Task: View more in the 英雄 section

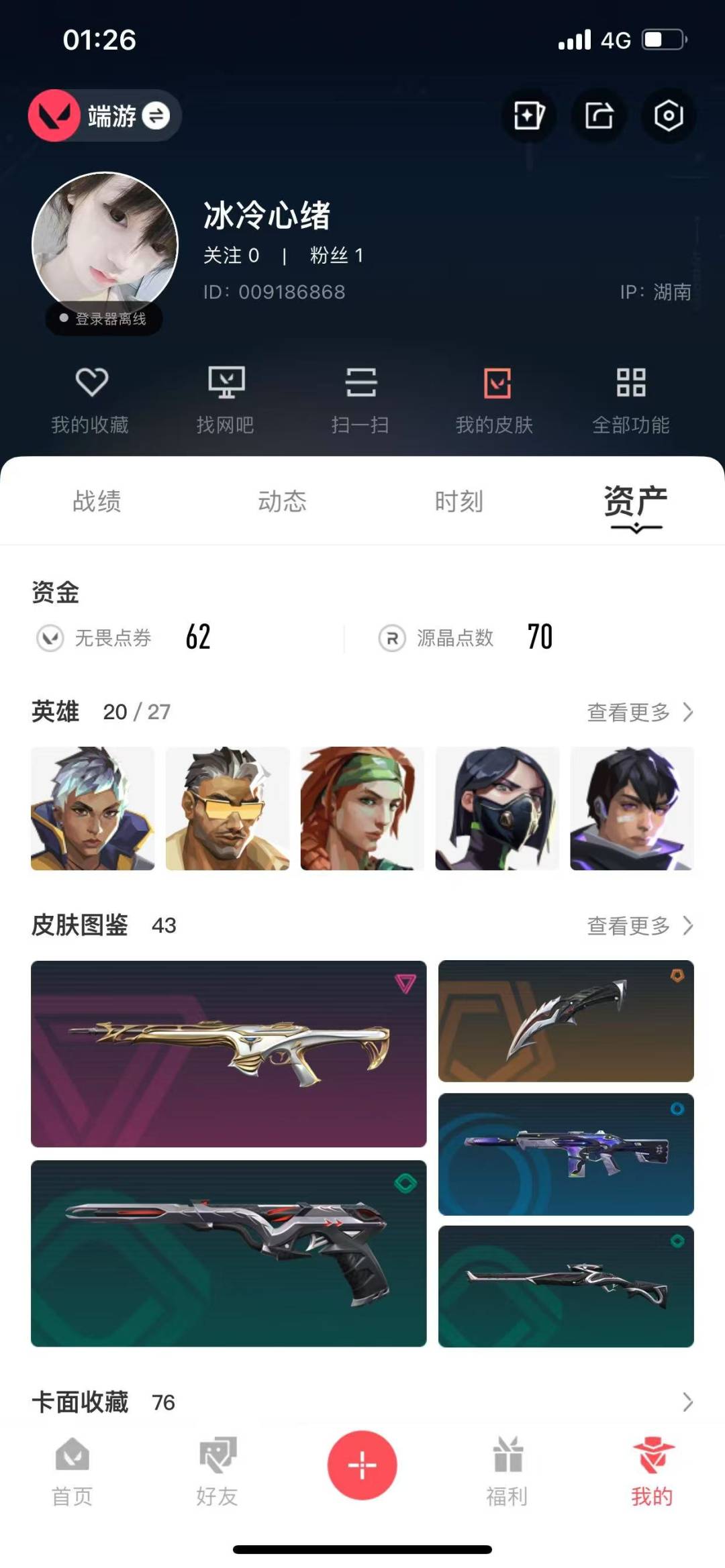Action: coord(640,712)
